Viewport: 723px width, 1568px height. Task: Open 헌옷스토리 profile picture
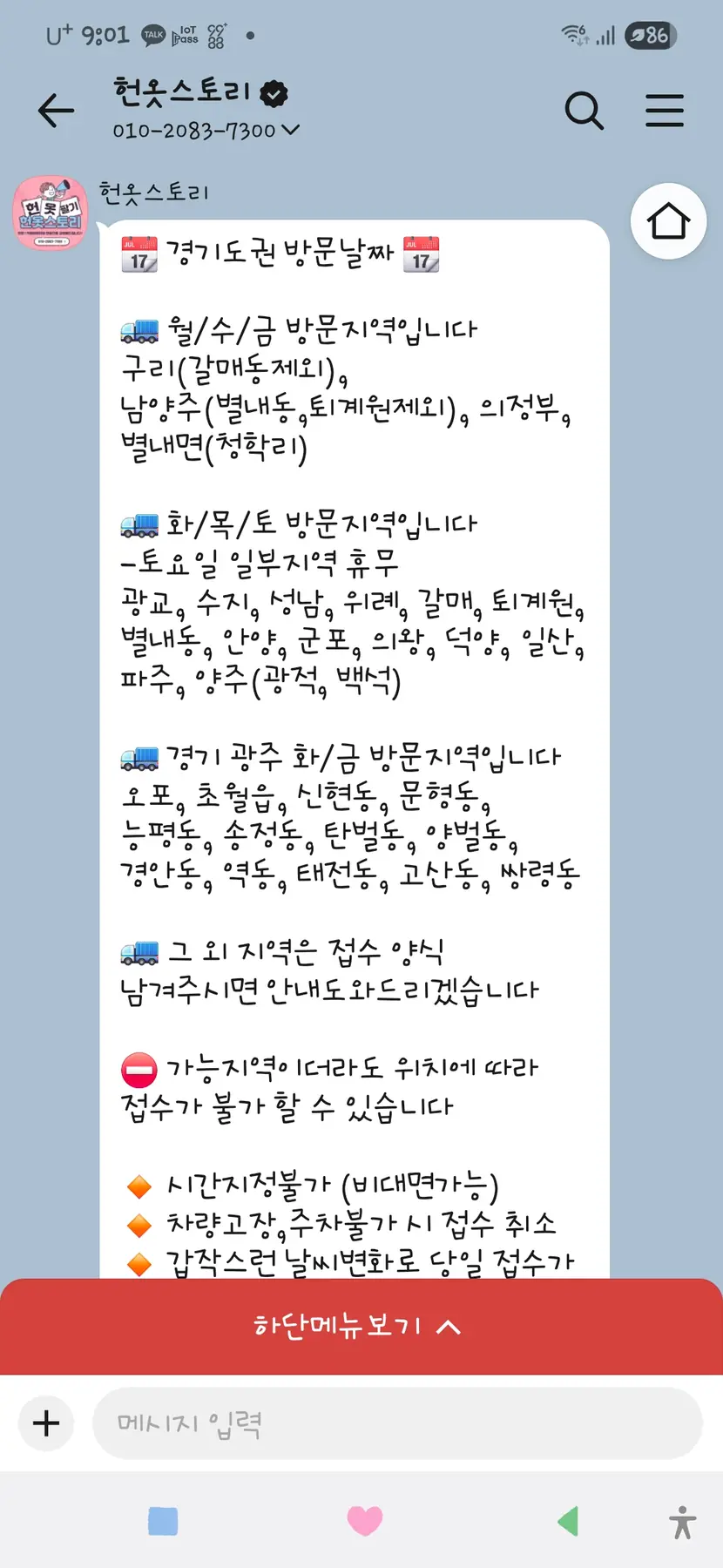coord(51,213)
